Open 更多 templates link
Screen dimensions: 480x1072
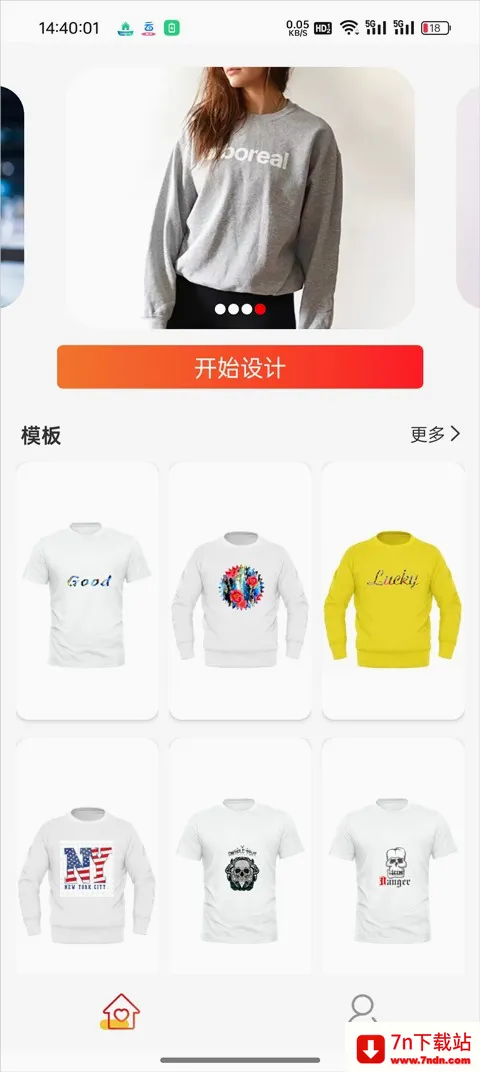[436, 434]
